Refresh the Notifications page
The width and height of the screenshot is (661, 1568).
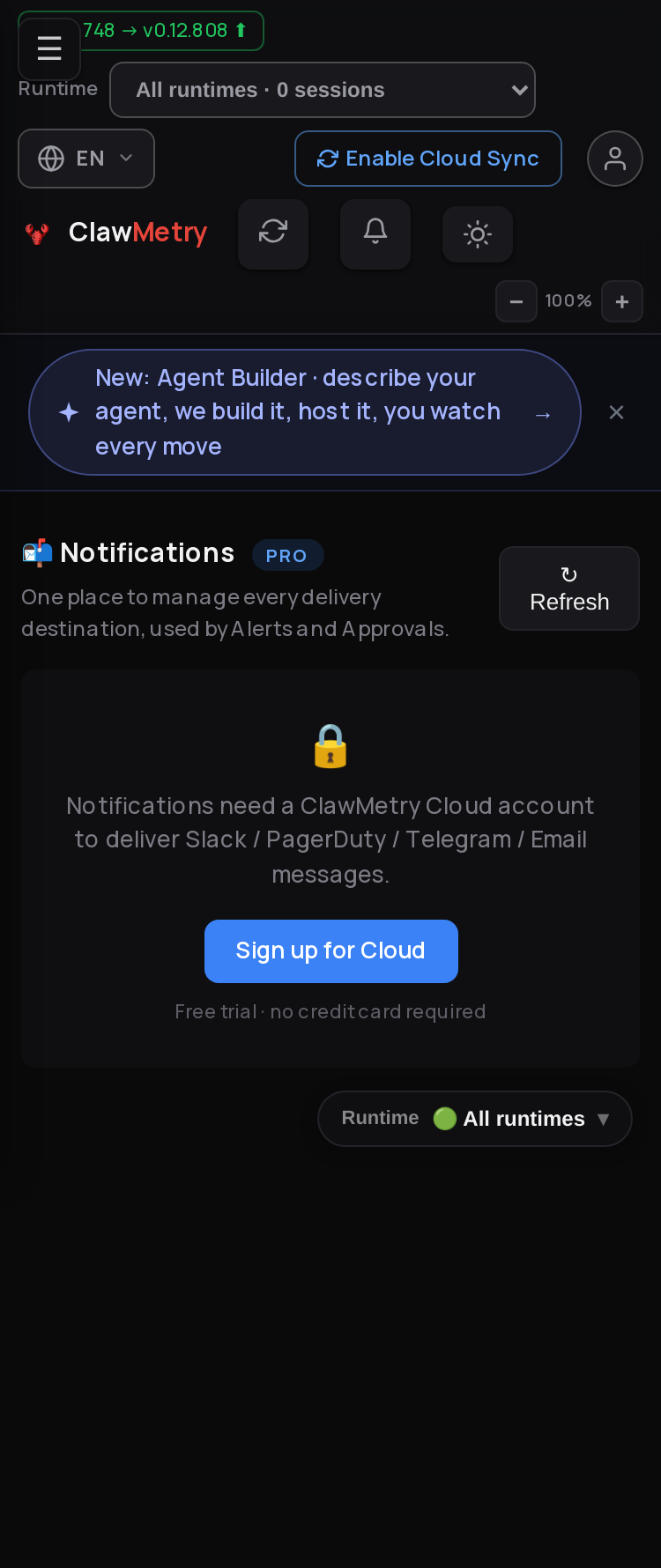point(569,588)
